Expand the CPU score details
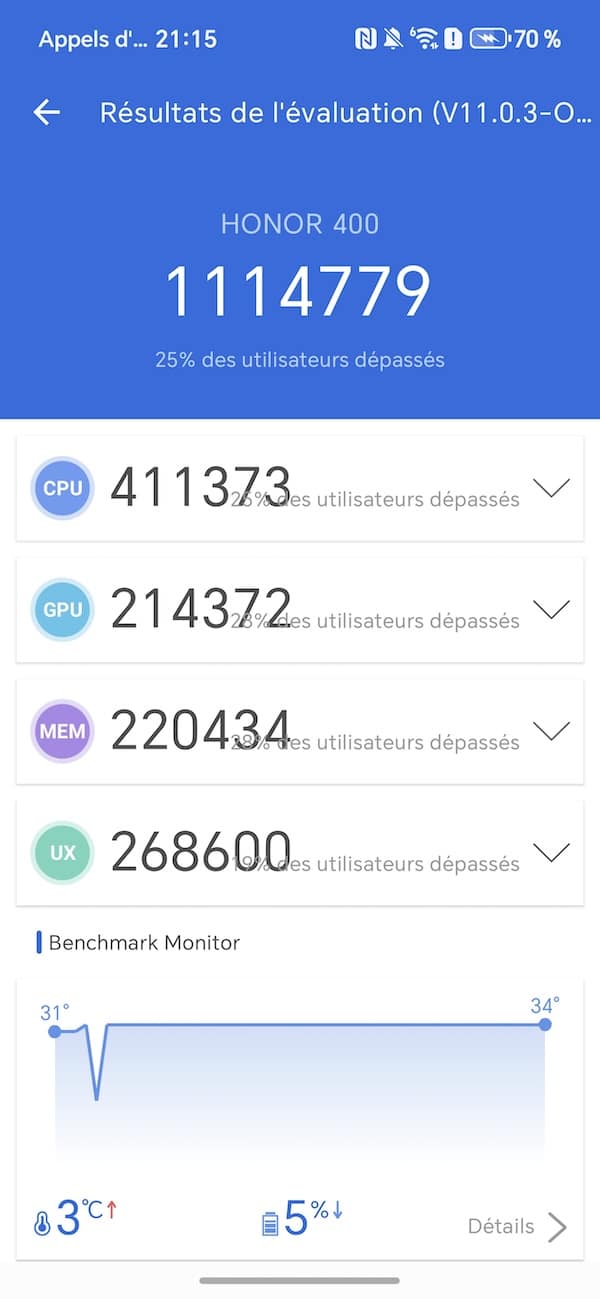This screenshot has height=1299, width=600. [551, 488]
